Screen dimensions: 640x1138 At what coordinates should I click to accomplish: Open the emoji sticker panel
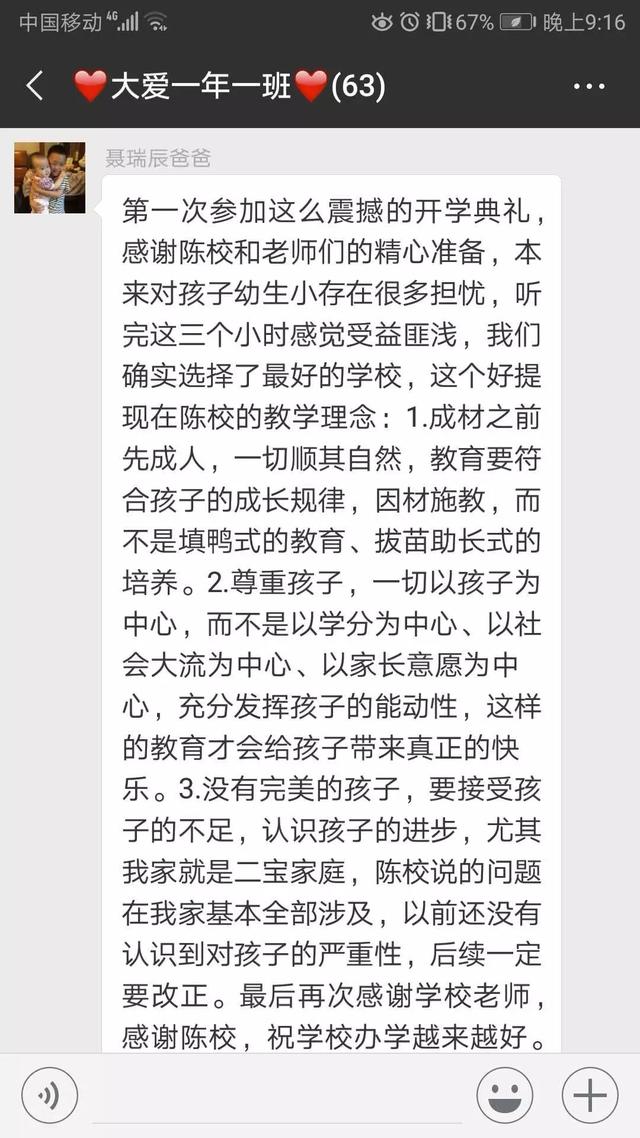click(504, 1096)
